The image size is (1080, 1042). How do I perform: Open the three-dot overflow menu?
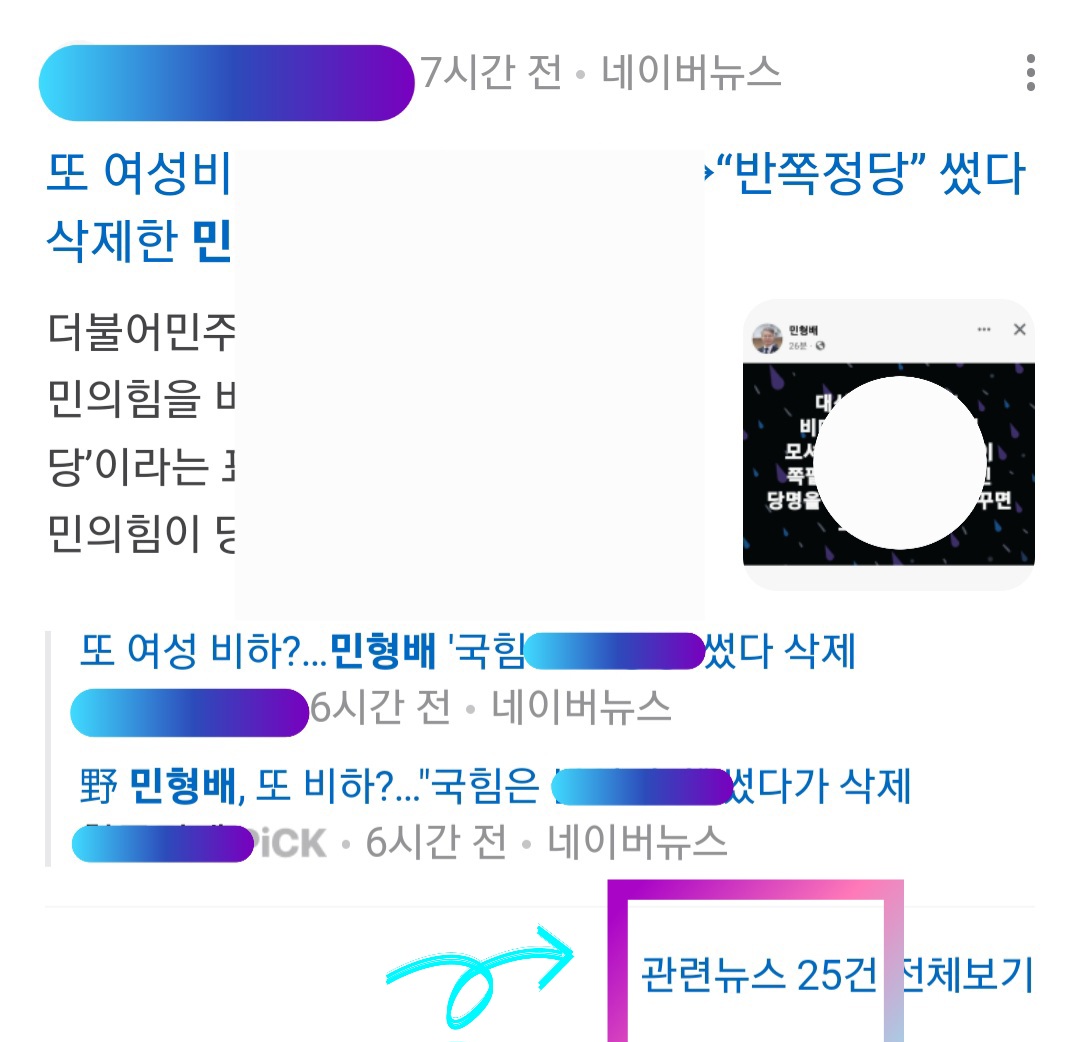(1030, 74)
